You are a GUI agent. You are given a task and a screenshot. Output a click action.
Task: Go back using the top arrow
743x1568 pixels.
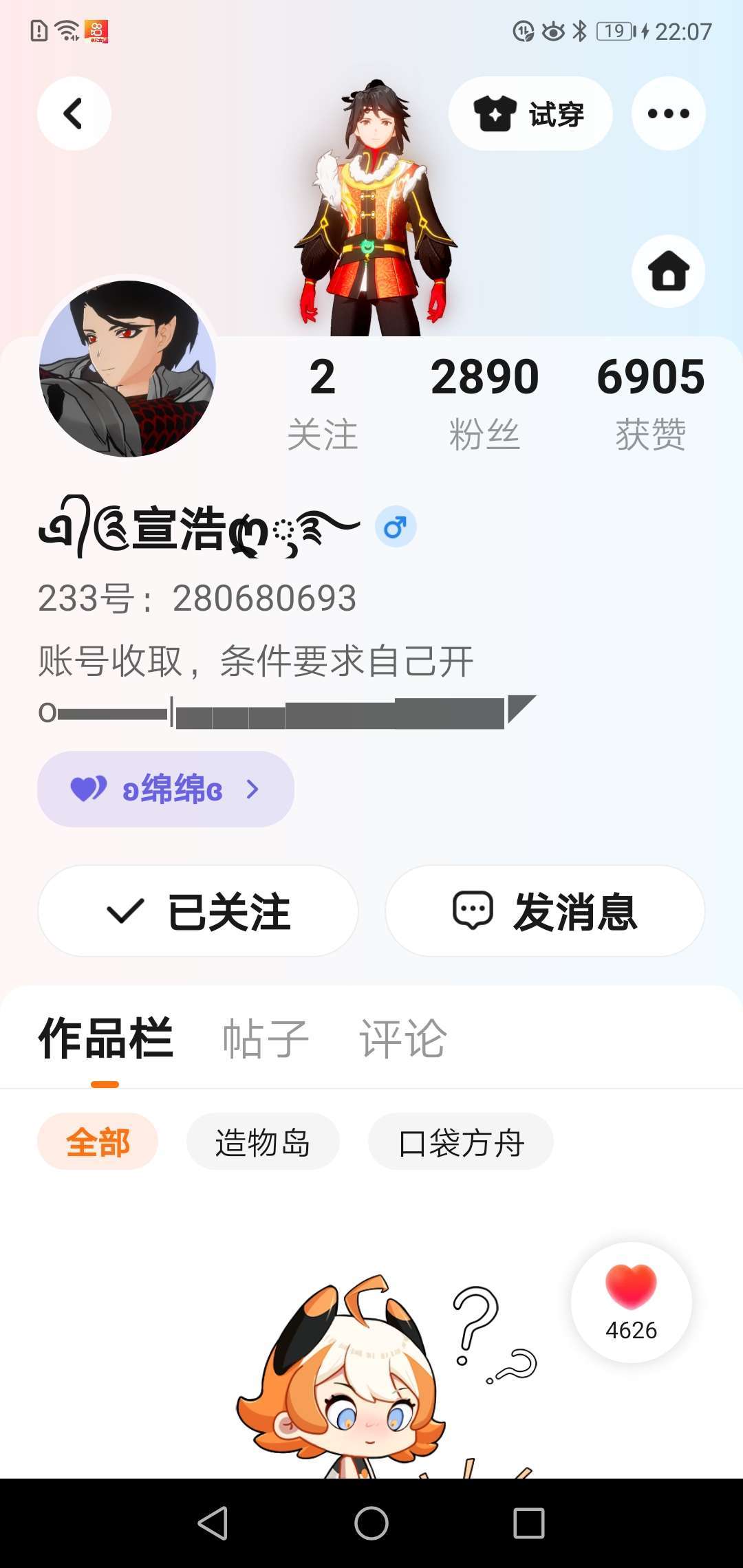coord(74,113)
